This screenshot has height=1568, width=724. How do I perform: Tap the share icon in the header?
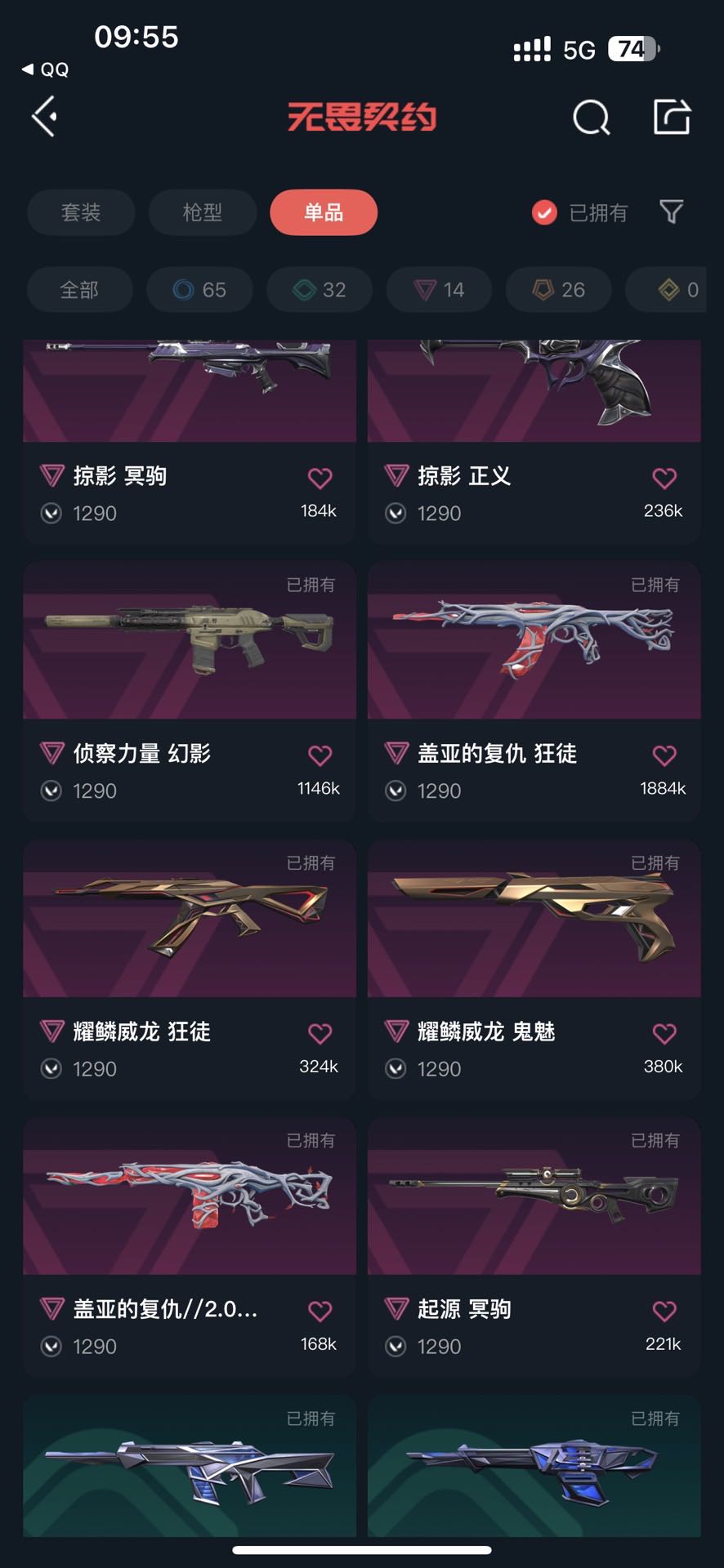click(x=672, y=117)
